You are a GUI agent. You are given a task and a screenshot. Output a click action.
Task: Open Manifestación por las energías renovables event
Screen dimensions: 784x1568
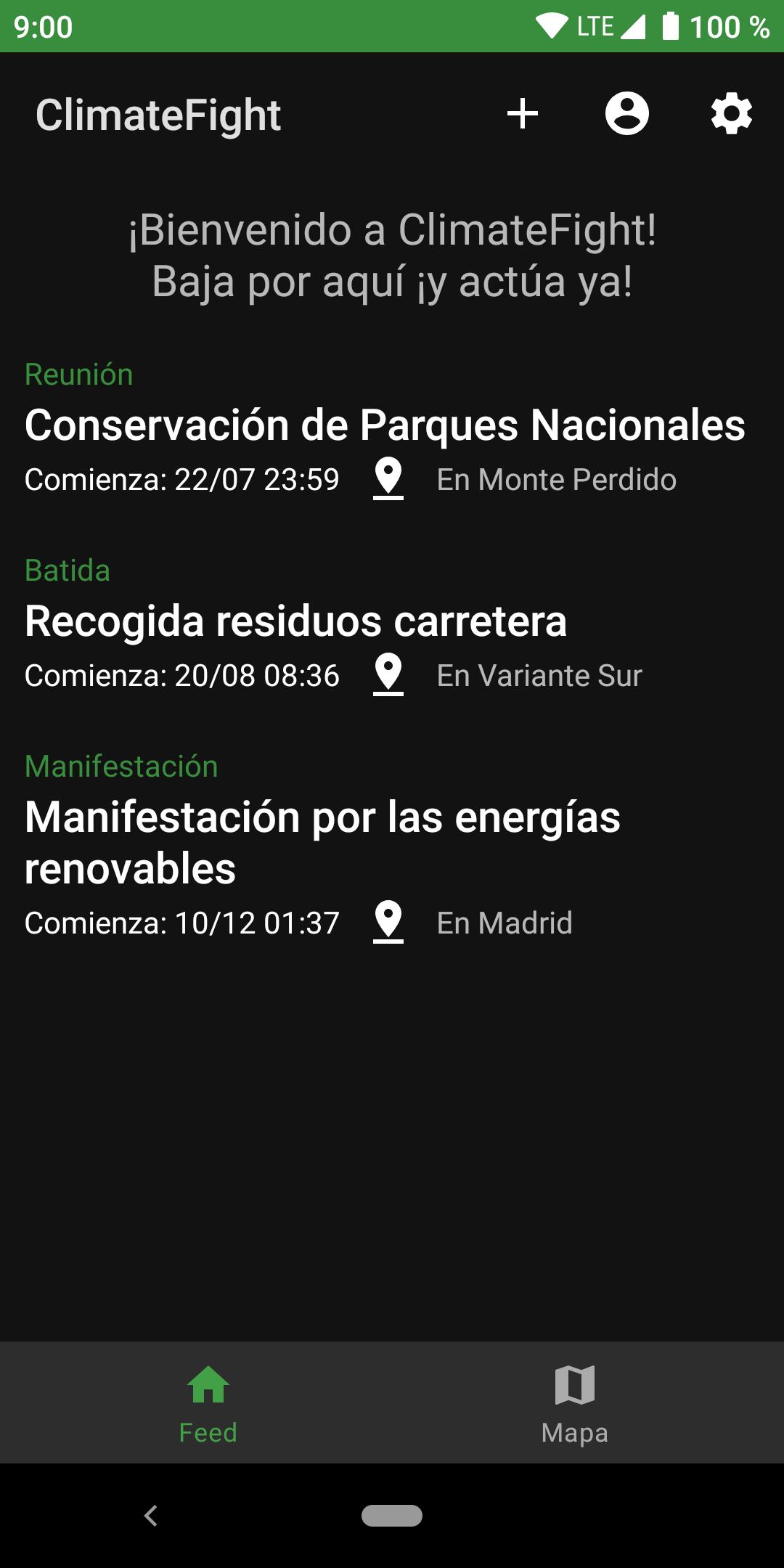pos(322,843)
